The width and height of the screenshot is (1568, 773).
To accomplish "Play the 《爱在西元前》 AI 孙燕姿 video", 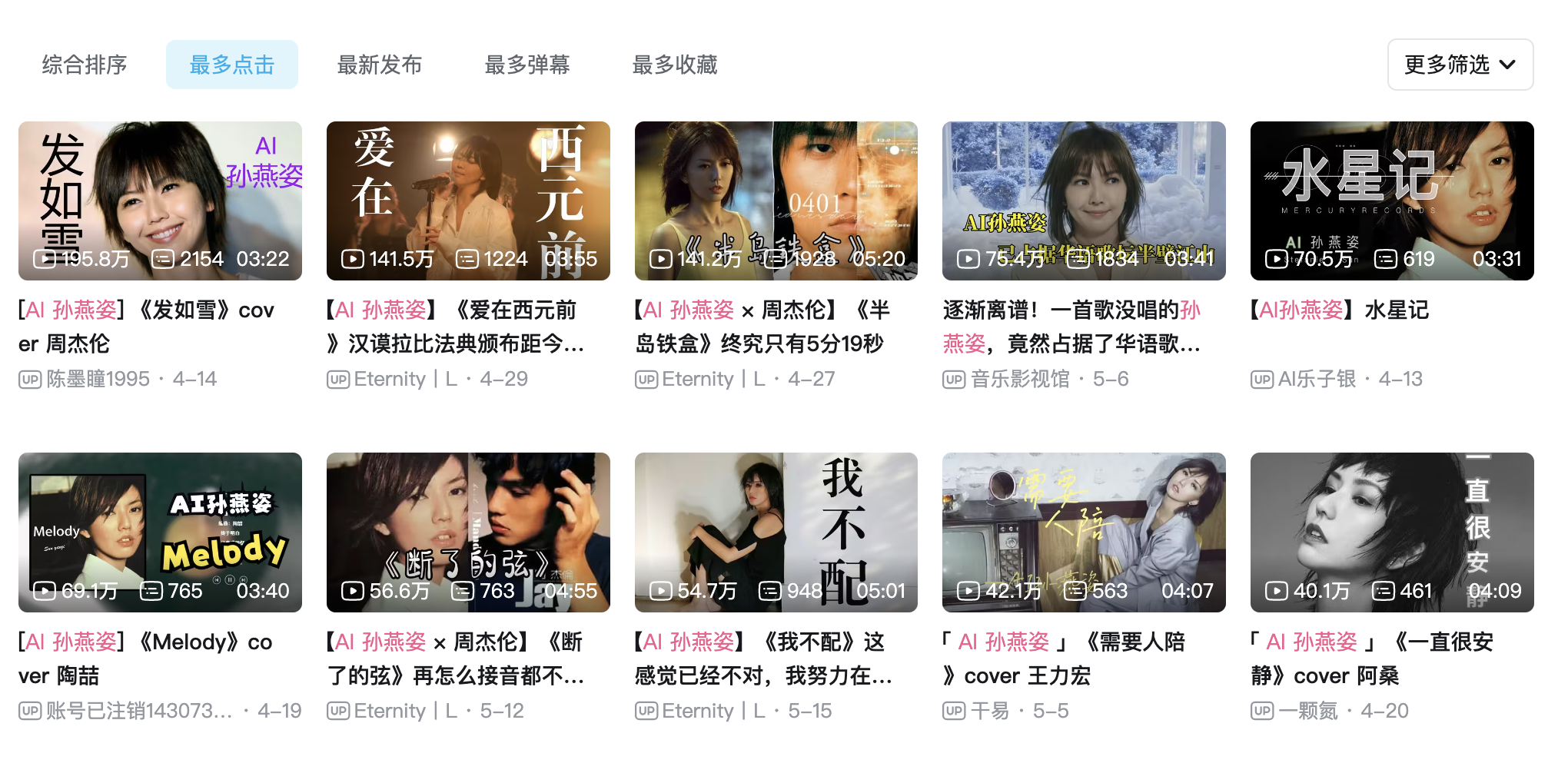I will click(468, 201).
